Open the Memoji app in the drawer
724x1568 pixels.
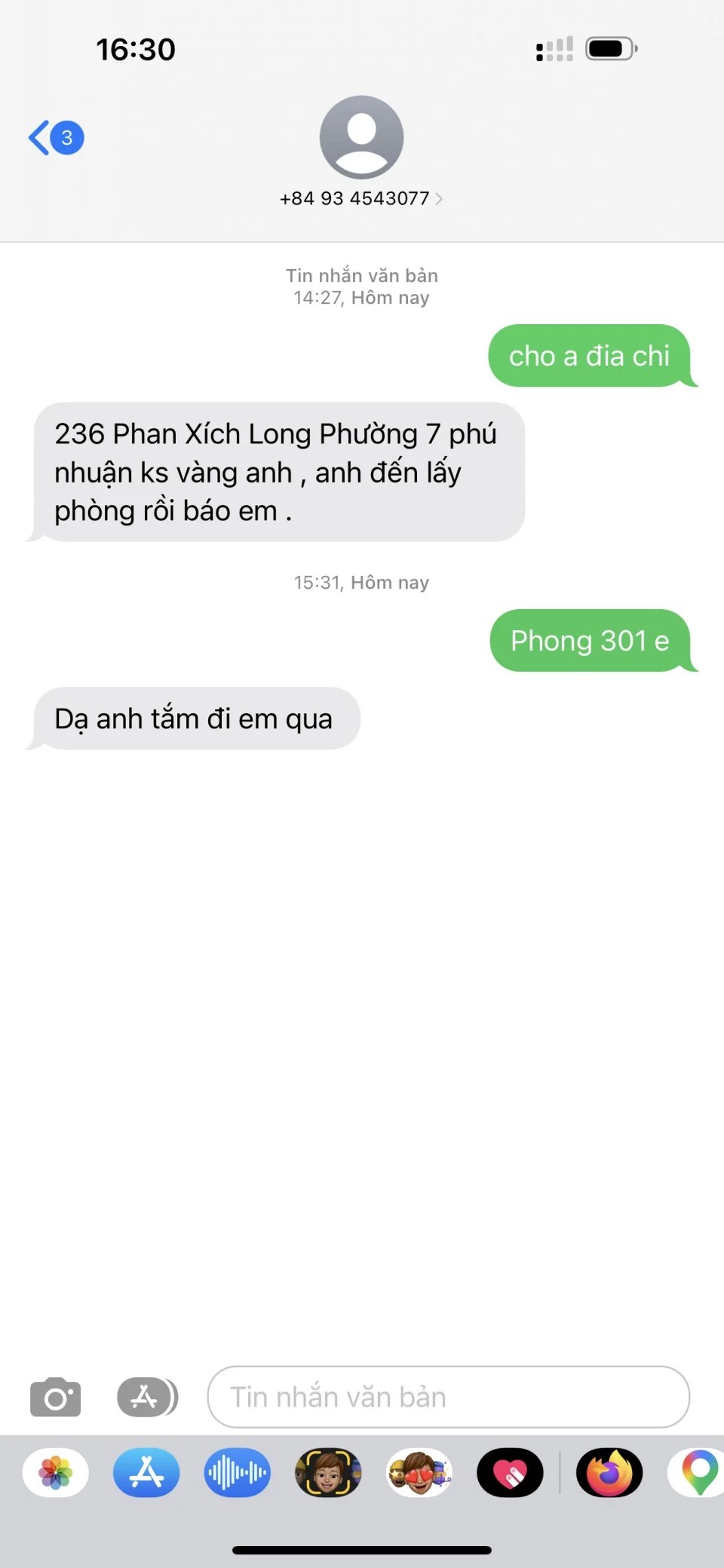[328, 1472]
